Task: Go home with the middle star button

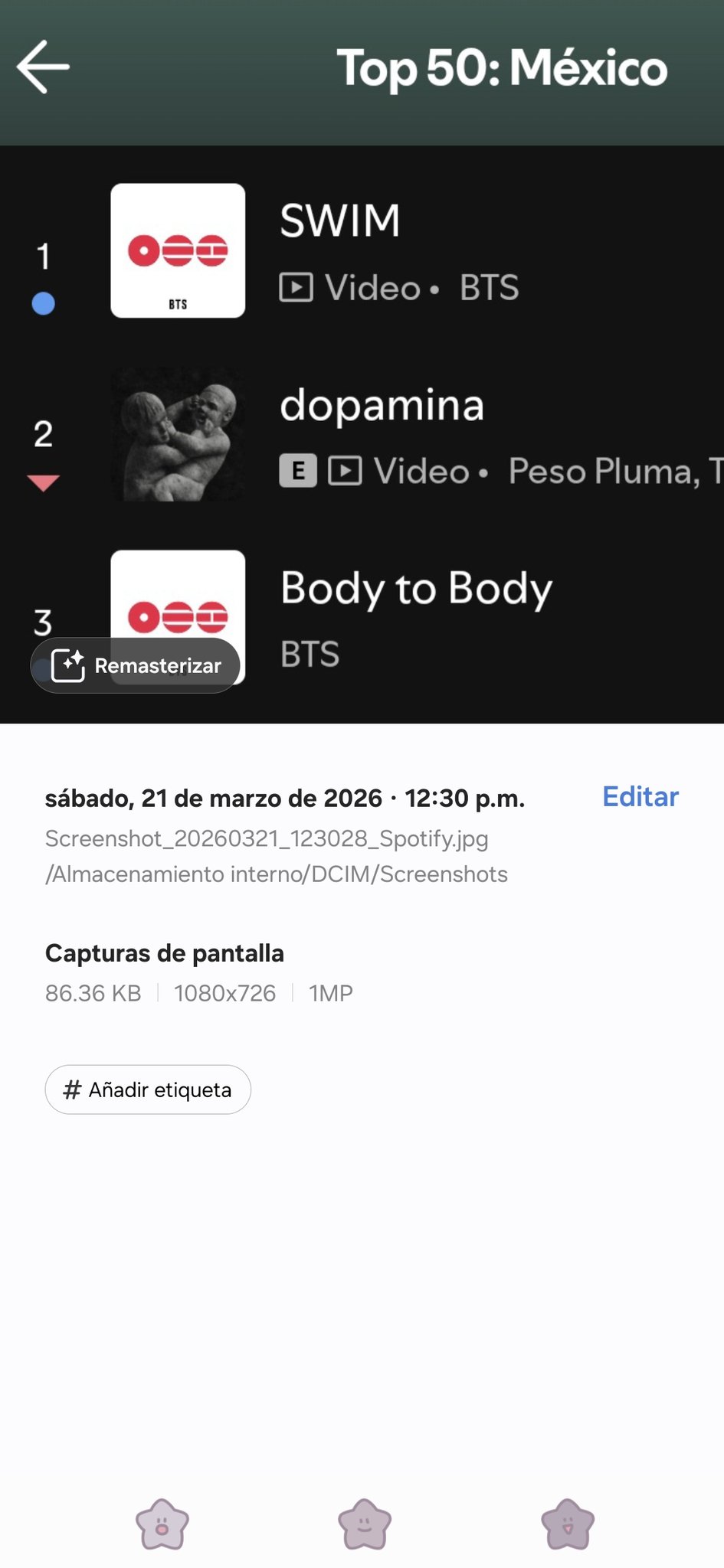Action: click(x=364, y=1524)
